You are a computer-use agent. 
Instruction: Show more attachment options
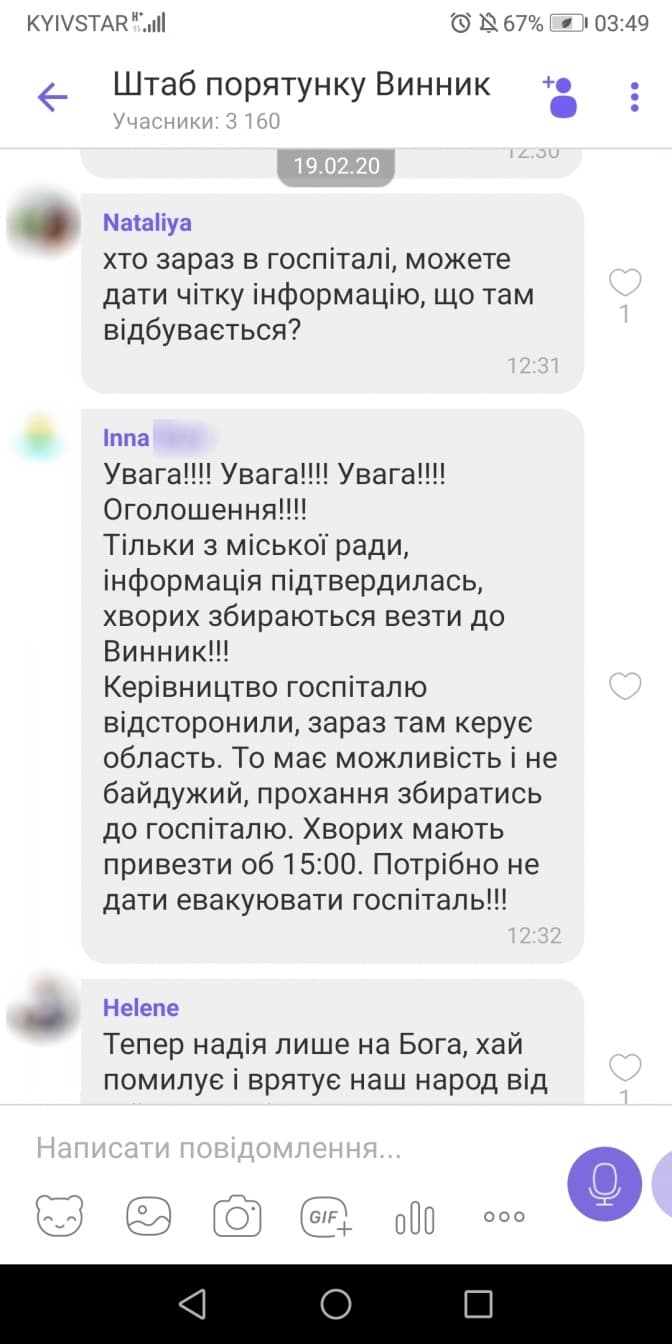[x=504, y=1217]
